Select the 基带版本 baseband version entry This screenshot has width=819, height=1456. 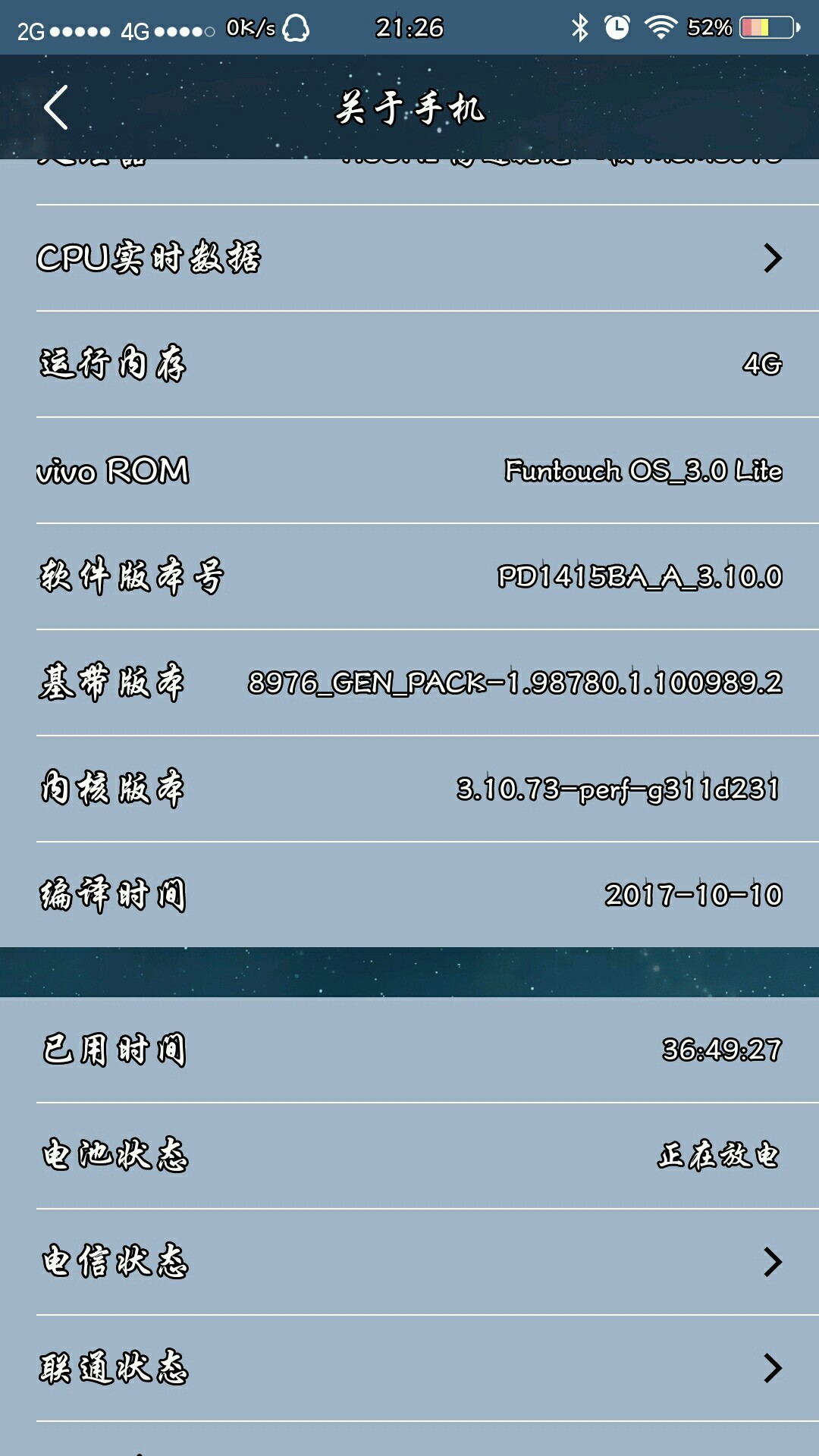coord(409,682)
